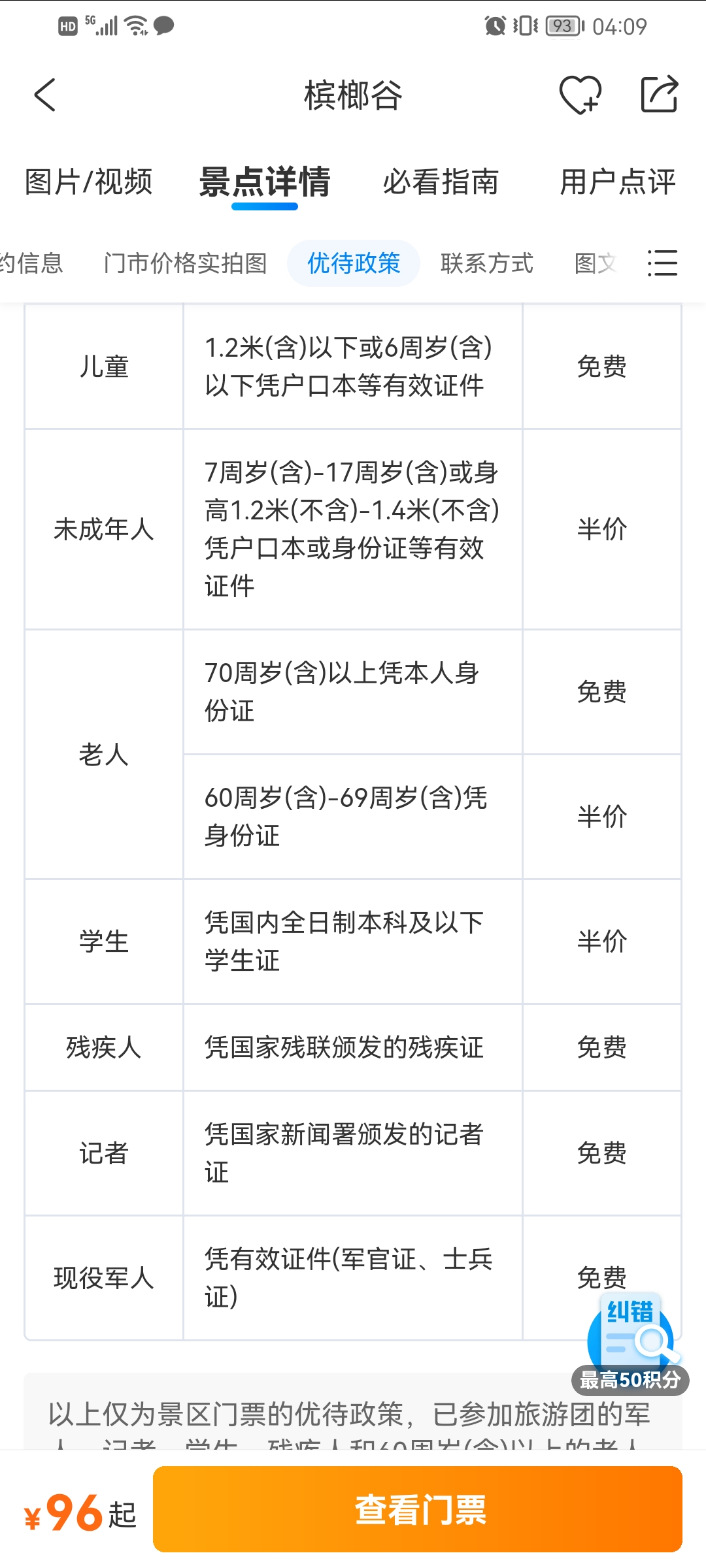The height and width of the screenshot is (1568, 706).
Task: Switch to the 图片/视频 tab
Action: point(88,182)
